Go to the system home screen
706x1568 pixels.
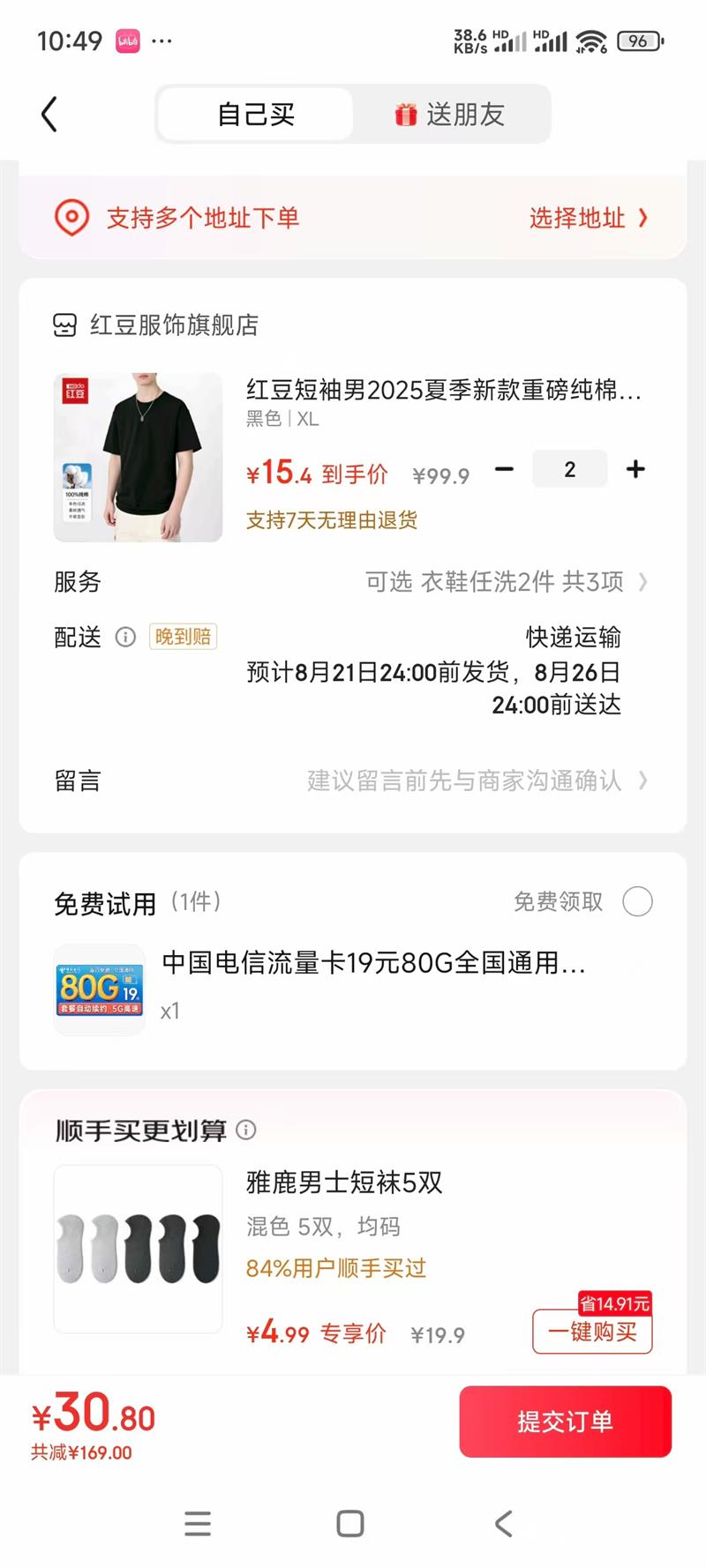pyautogui.click(x=350, y=1523)
